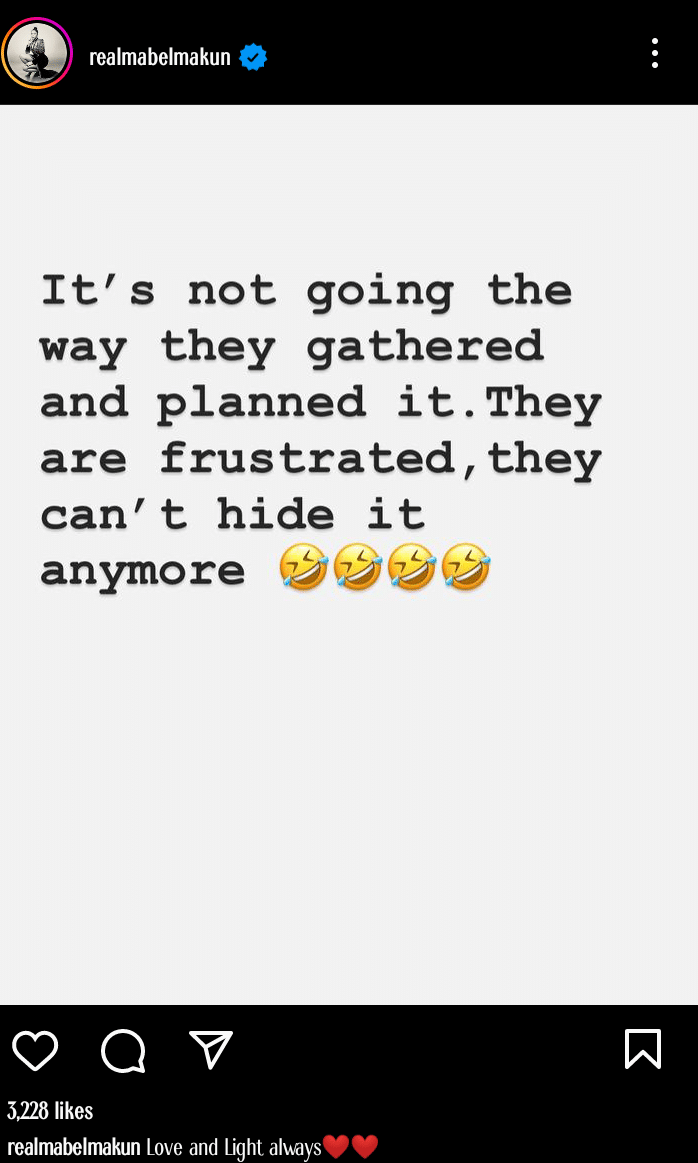Share the post via paper plane icon
Image resolution: width=698 pixels, height=1163 pixels.
pos(211,1049)
